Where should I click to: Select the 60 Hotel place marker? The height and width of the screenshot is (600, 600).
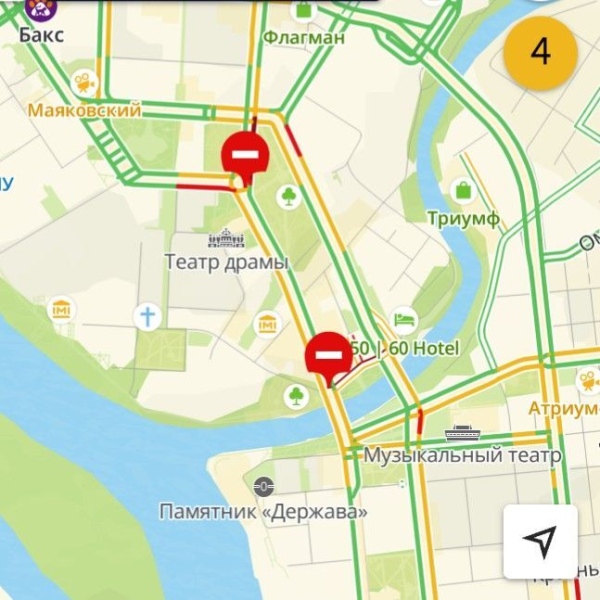404,320
